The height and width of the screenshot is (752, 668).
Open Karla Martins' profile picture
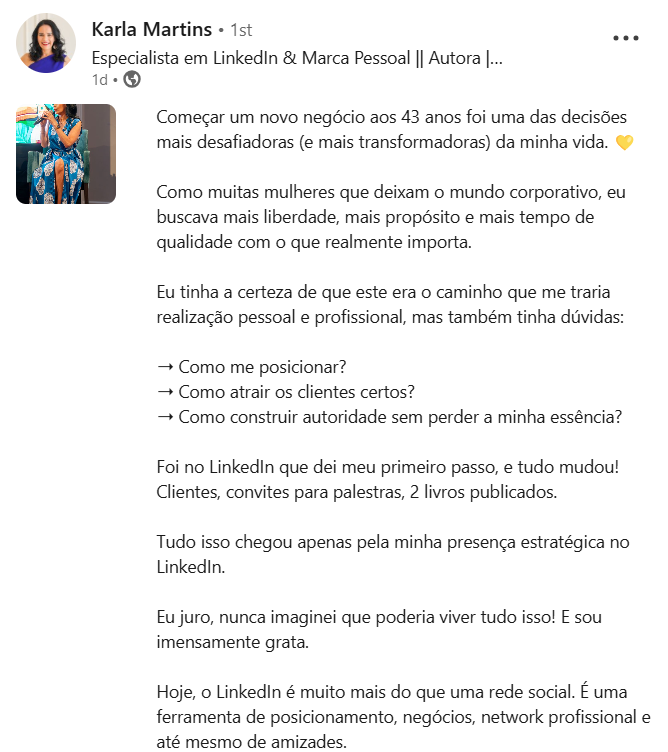[46, 43]
